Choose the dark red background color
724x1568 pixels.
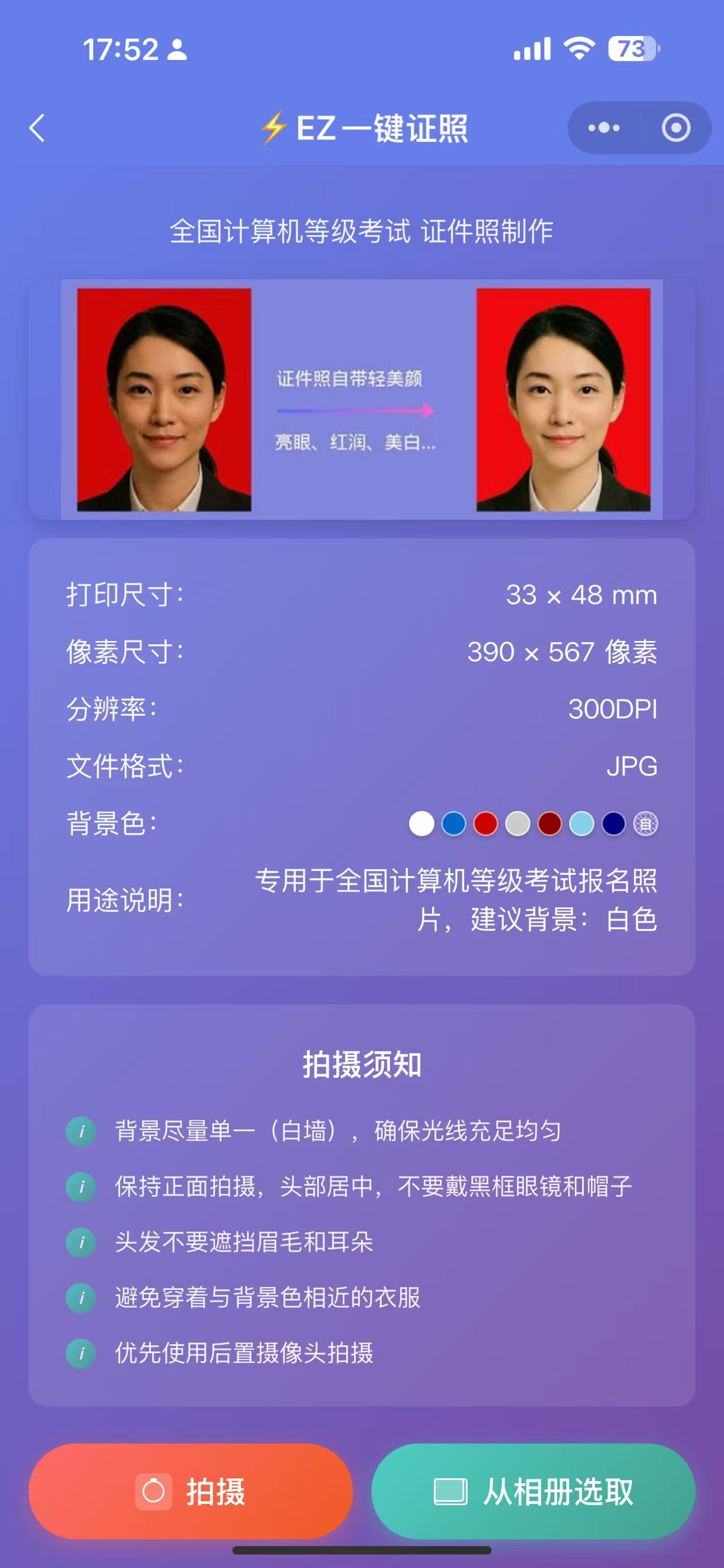(549, 824)
